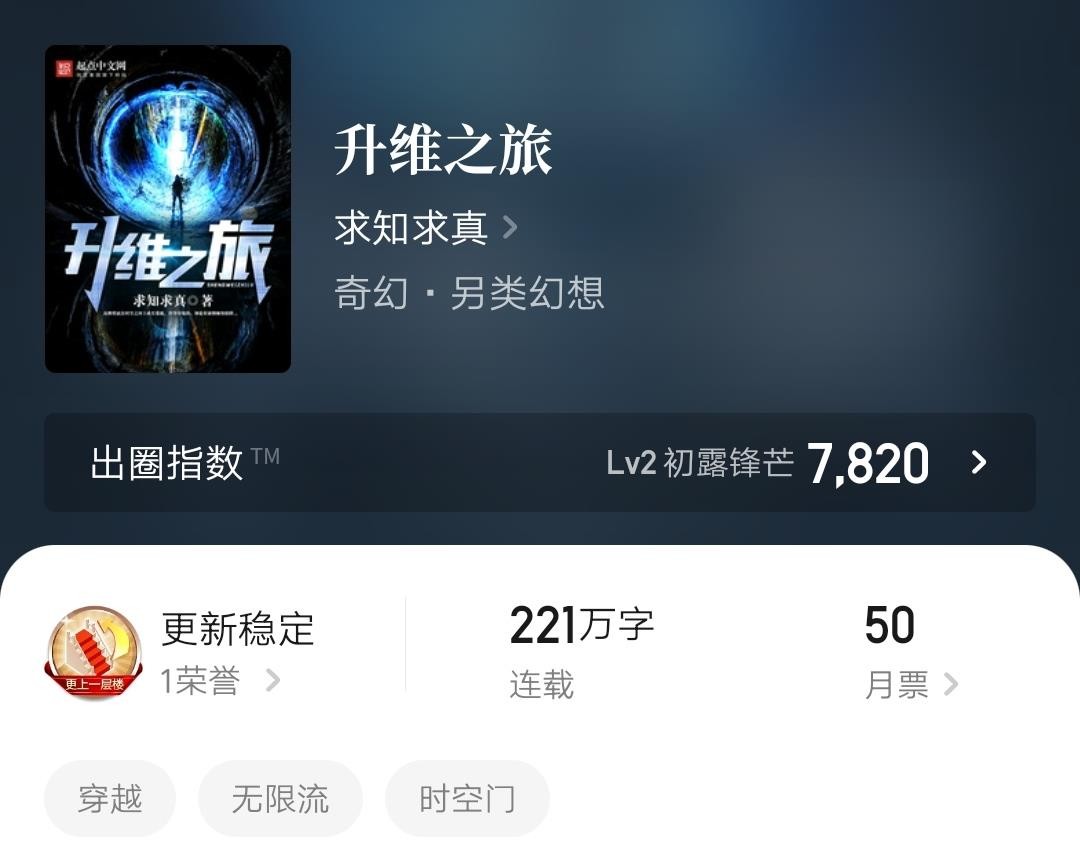Open the 升维之旅 book cover
1080x864 pixels.
pos(168,209)
